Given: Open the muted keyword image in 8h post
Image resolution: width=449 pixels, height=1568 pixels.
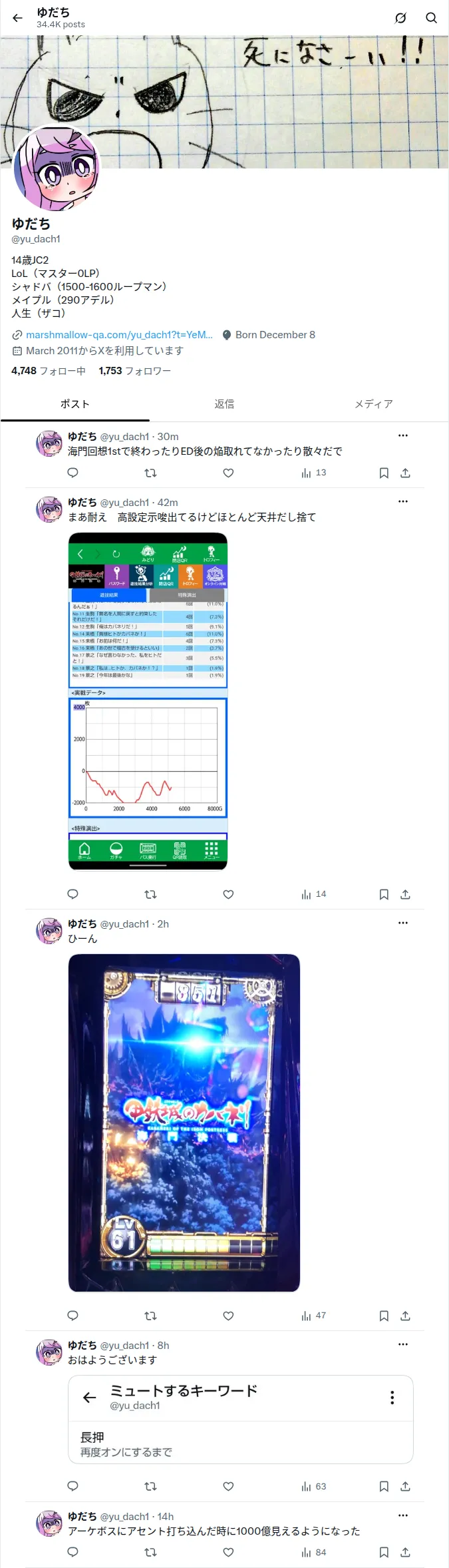Looking at the screenshot, I should 241,1420.
